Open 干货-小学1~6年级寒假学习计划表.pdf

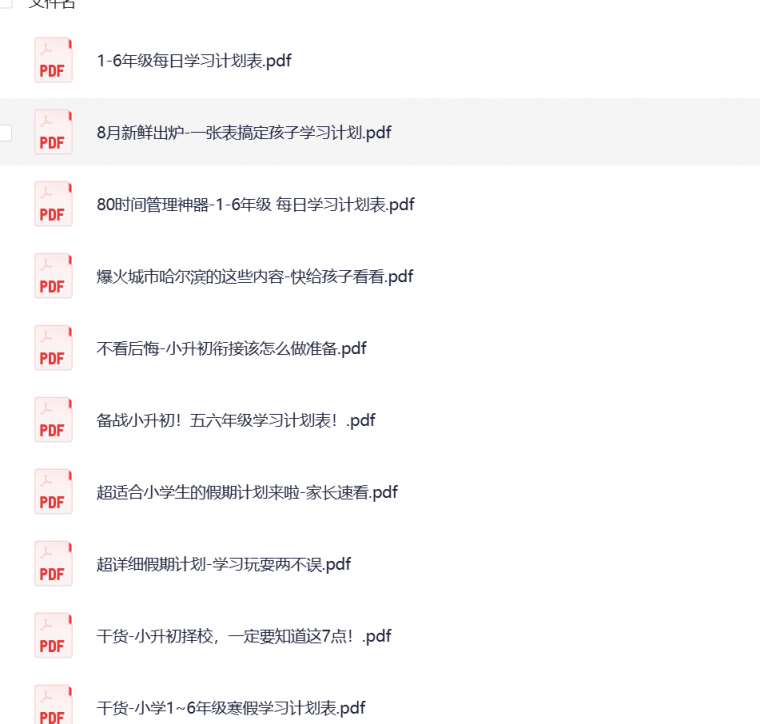coord(231,709)
